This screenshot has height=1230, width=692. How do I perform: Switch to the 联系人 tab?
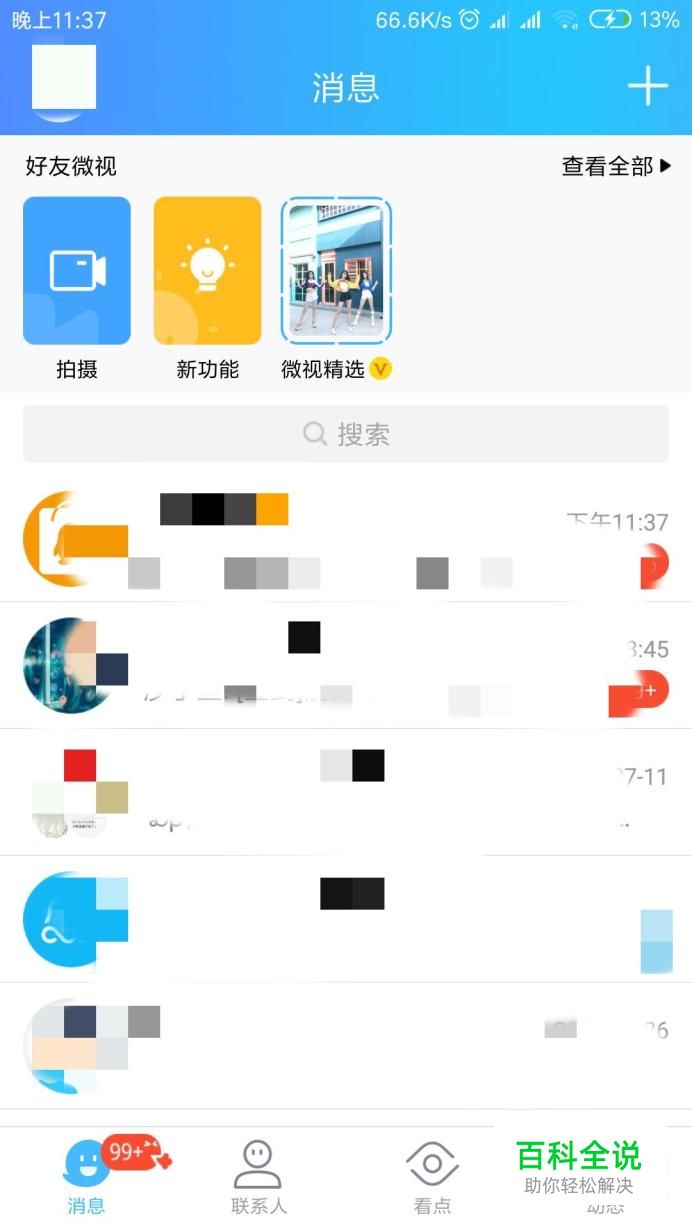coord(258,1177)
